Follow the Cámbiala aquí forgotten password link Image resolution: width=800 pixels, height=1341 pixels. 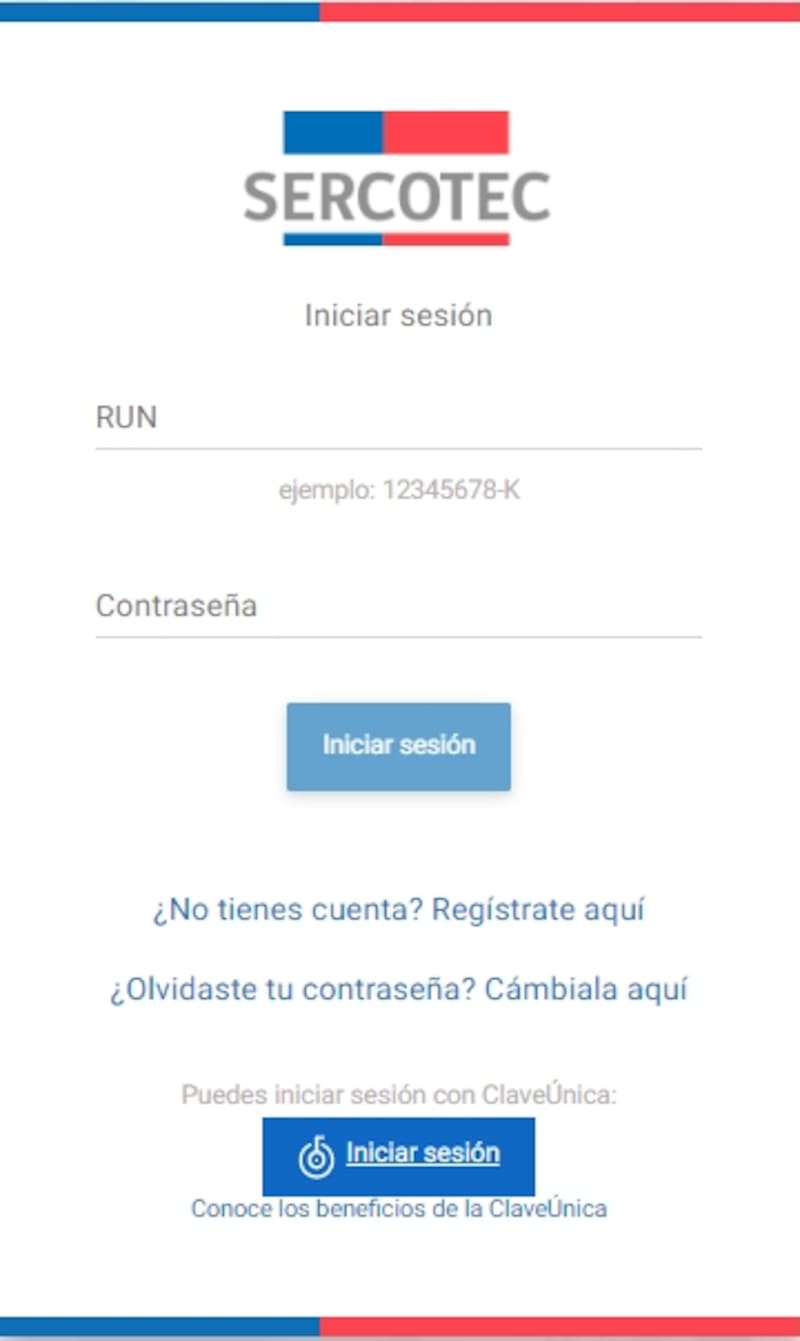(398, 990)
